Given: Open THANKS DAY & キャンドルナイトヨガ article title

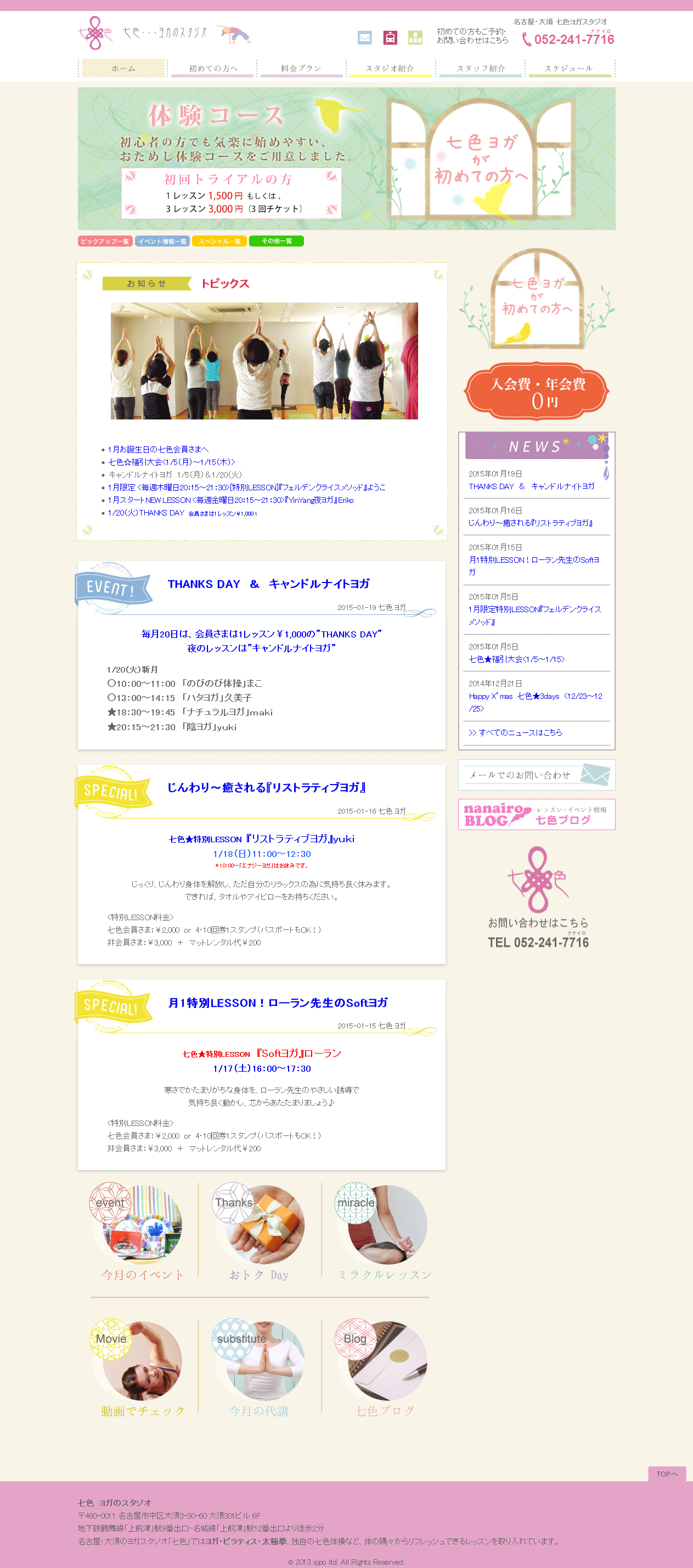Looking at the screenshot, I should [268, 584].
